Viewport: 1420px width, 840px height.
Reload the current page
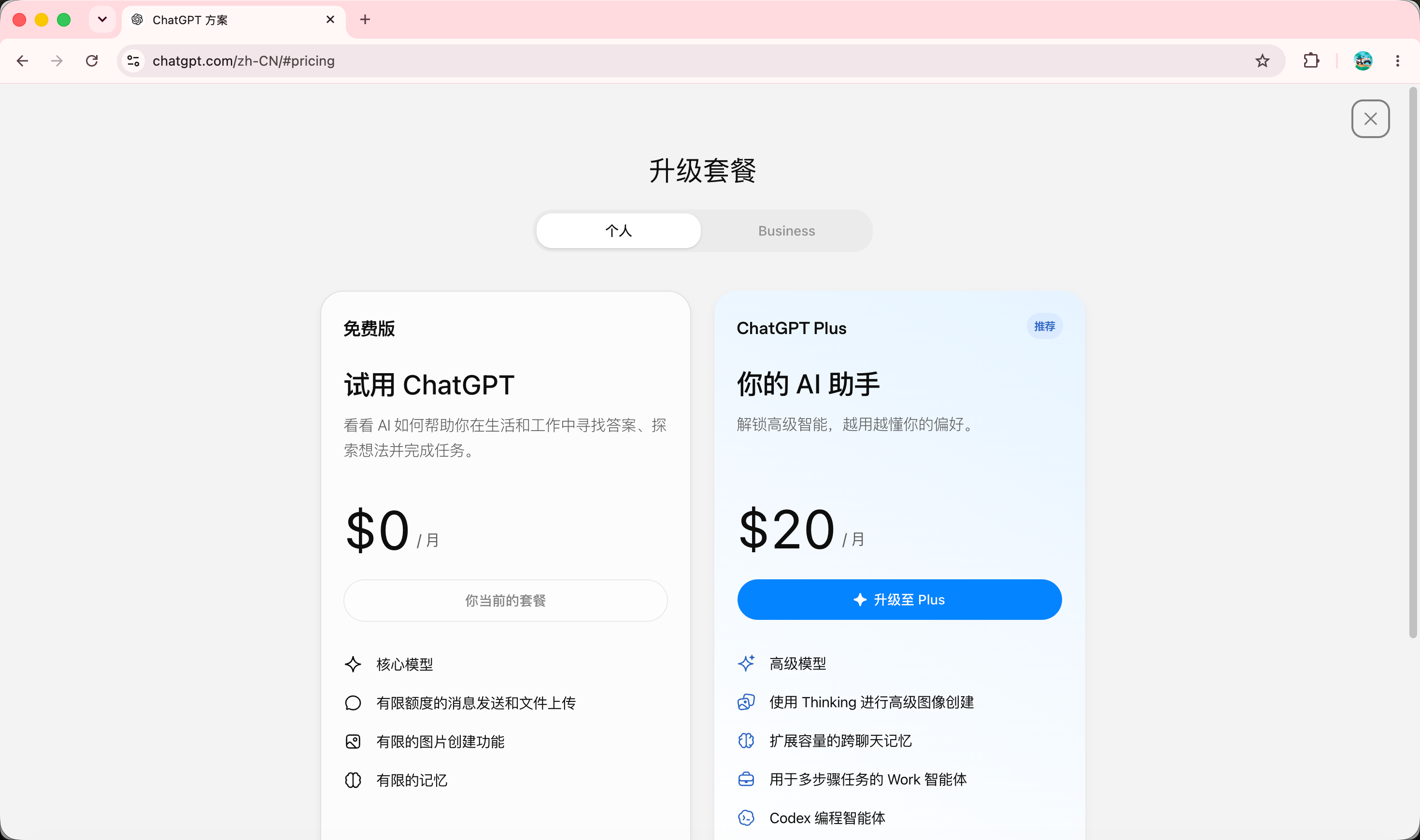coord(92,60)
